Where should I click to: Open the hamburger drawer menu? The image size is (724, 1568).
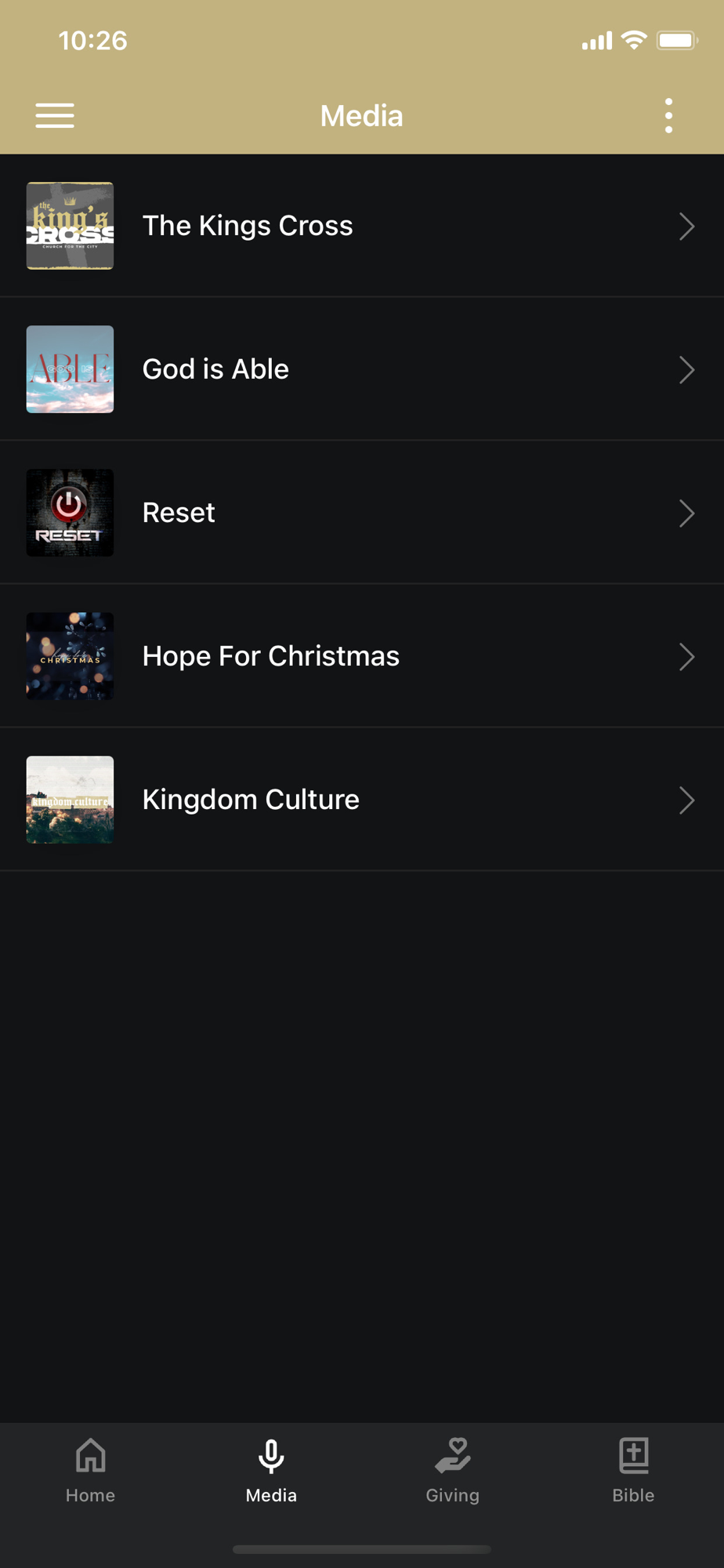(55, 116)
